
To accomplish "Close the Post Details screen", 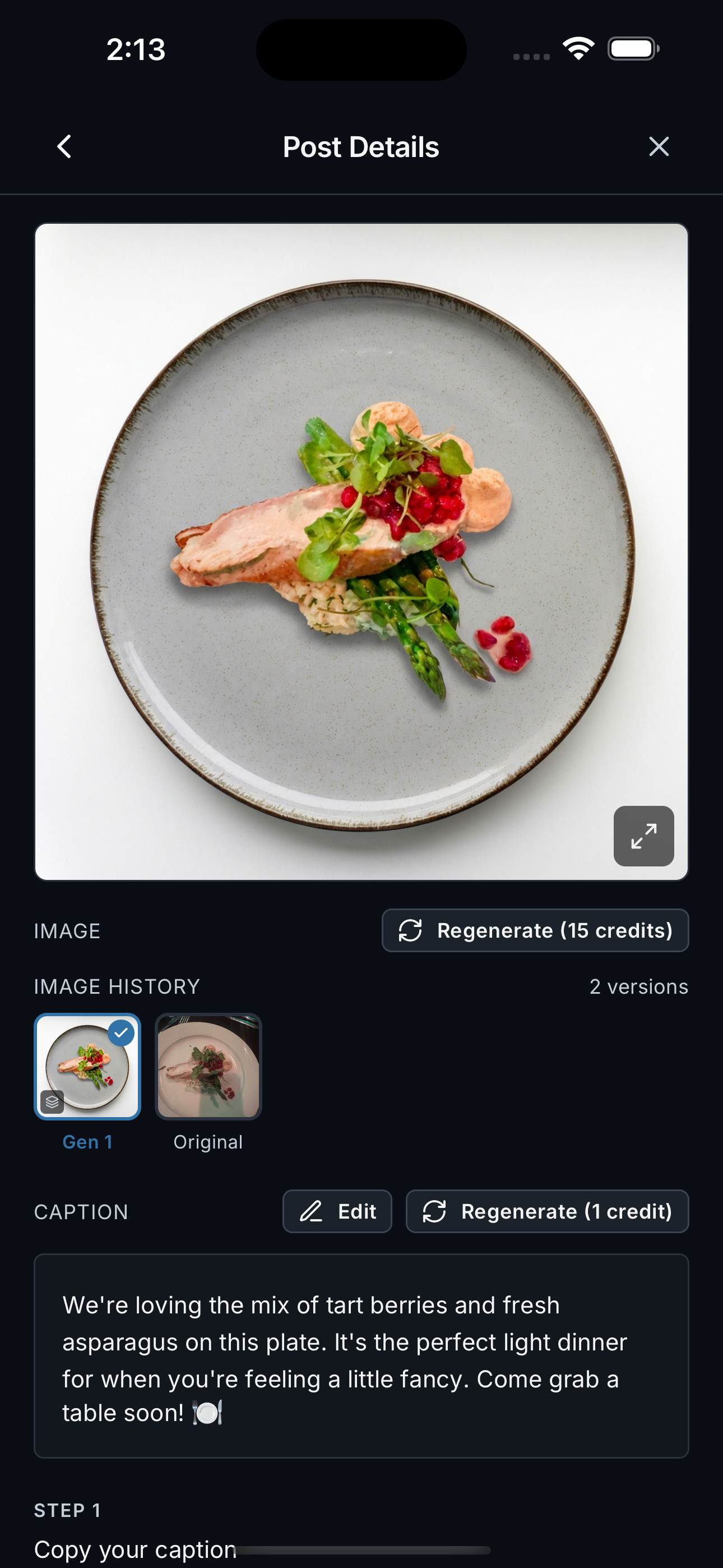I will pos(659,147).
